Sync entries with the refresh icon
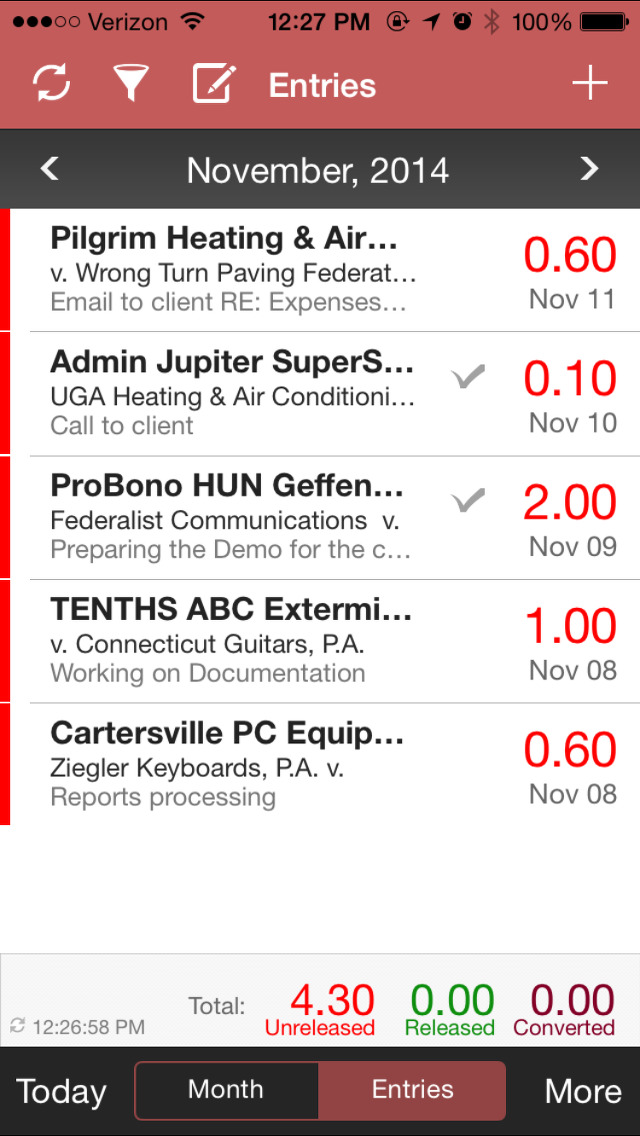The height and width of the screenshot is (1136, 640). tap(52, 84)
